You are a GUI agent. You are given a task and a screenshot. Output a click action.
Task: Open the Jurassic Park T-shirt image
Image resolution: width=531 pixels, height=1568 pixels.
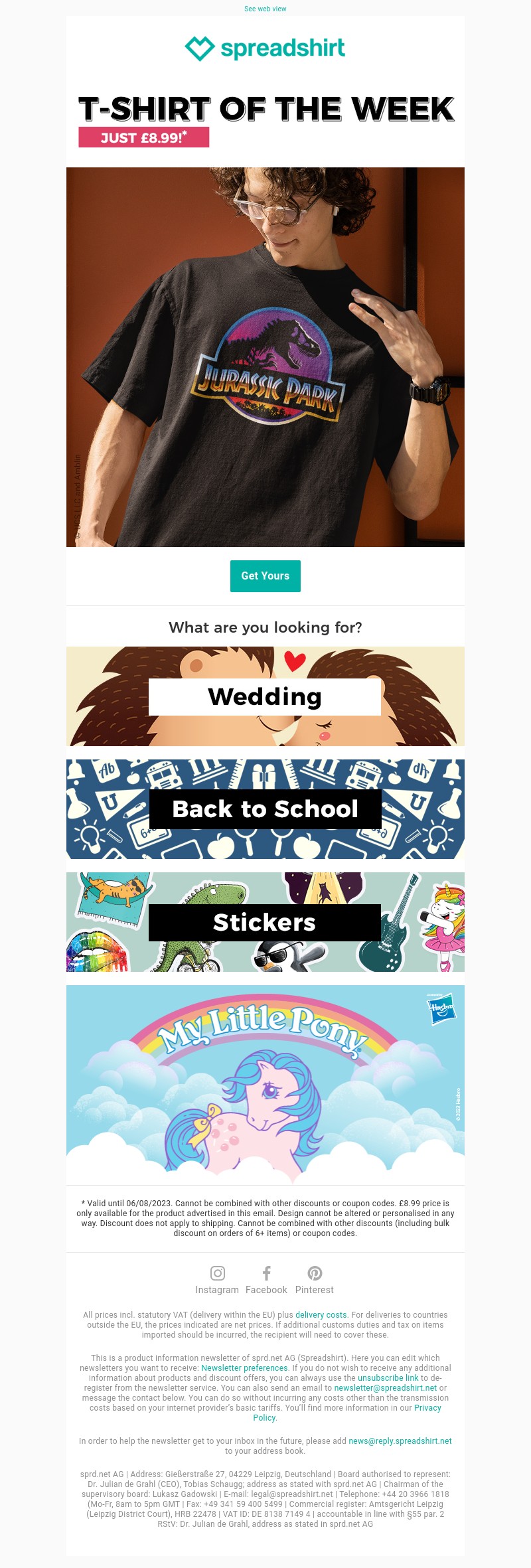click(265, 356)
